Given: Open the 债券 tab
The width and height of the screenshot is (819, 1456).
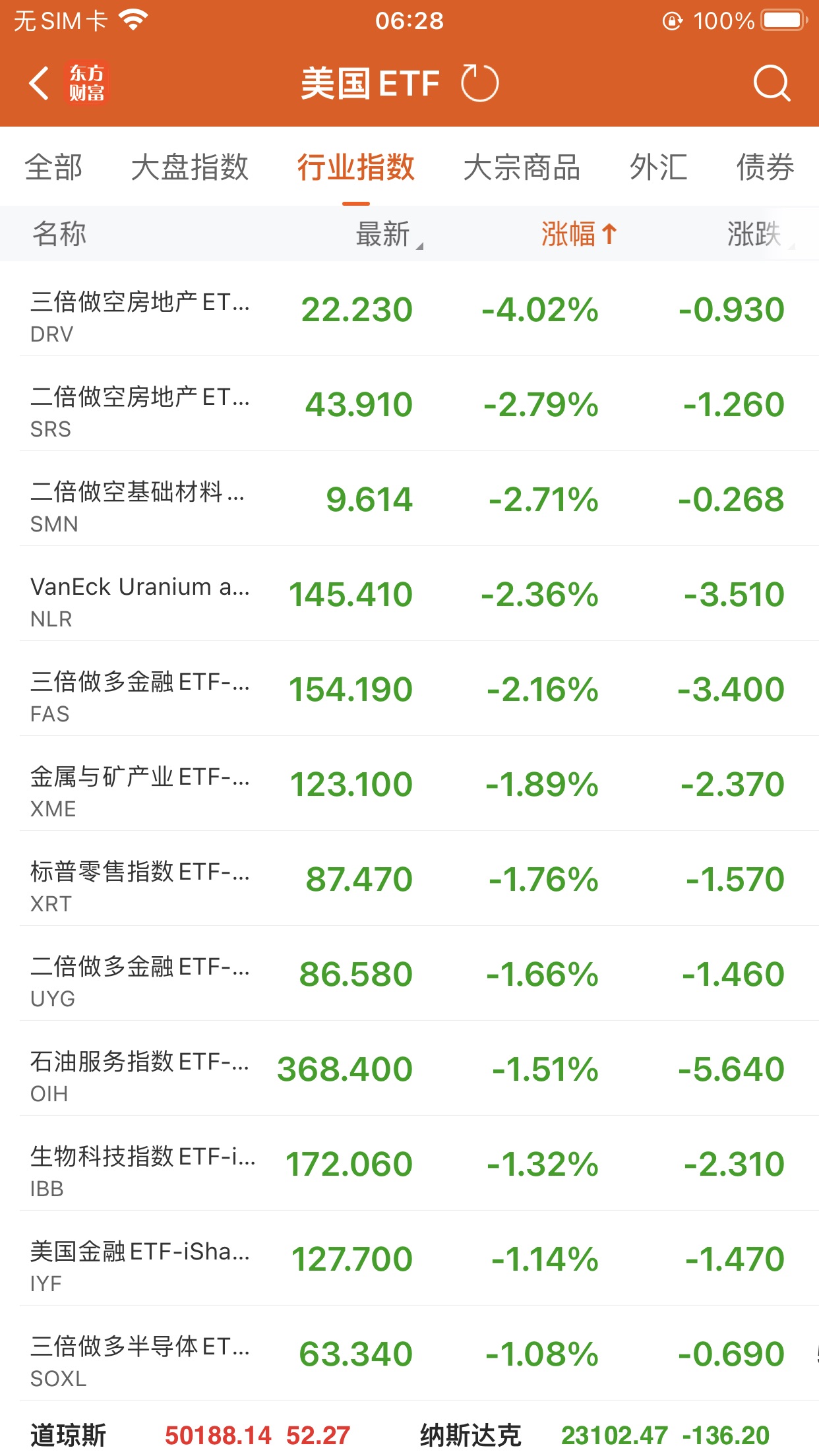Looking at the screenshot, I should click(x=765, y=167).
